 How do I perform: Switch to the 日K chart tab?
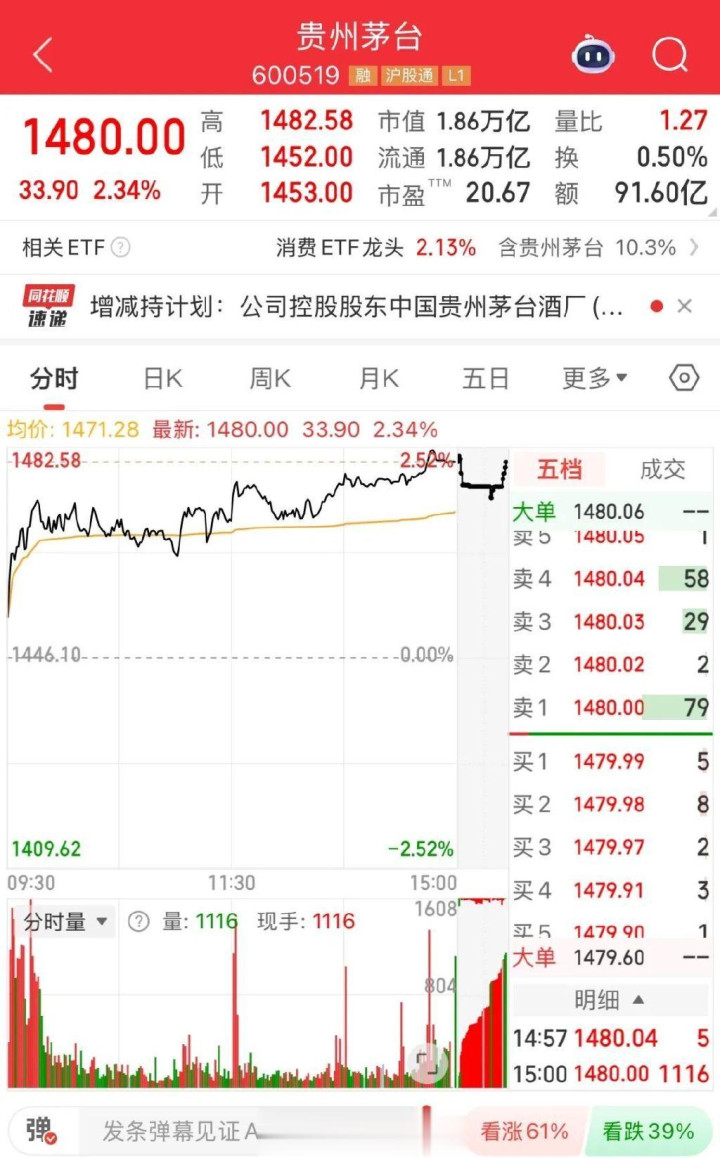(x=162, y=379)
